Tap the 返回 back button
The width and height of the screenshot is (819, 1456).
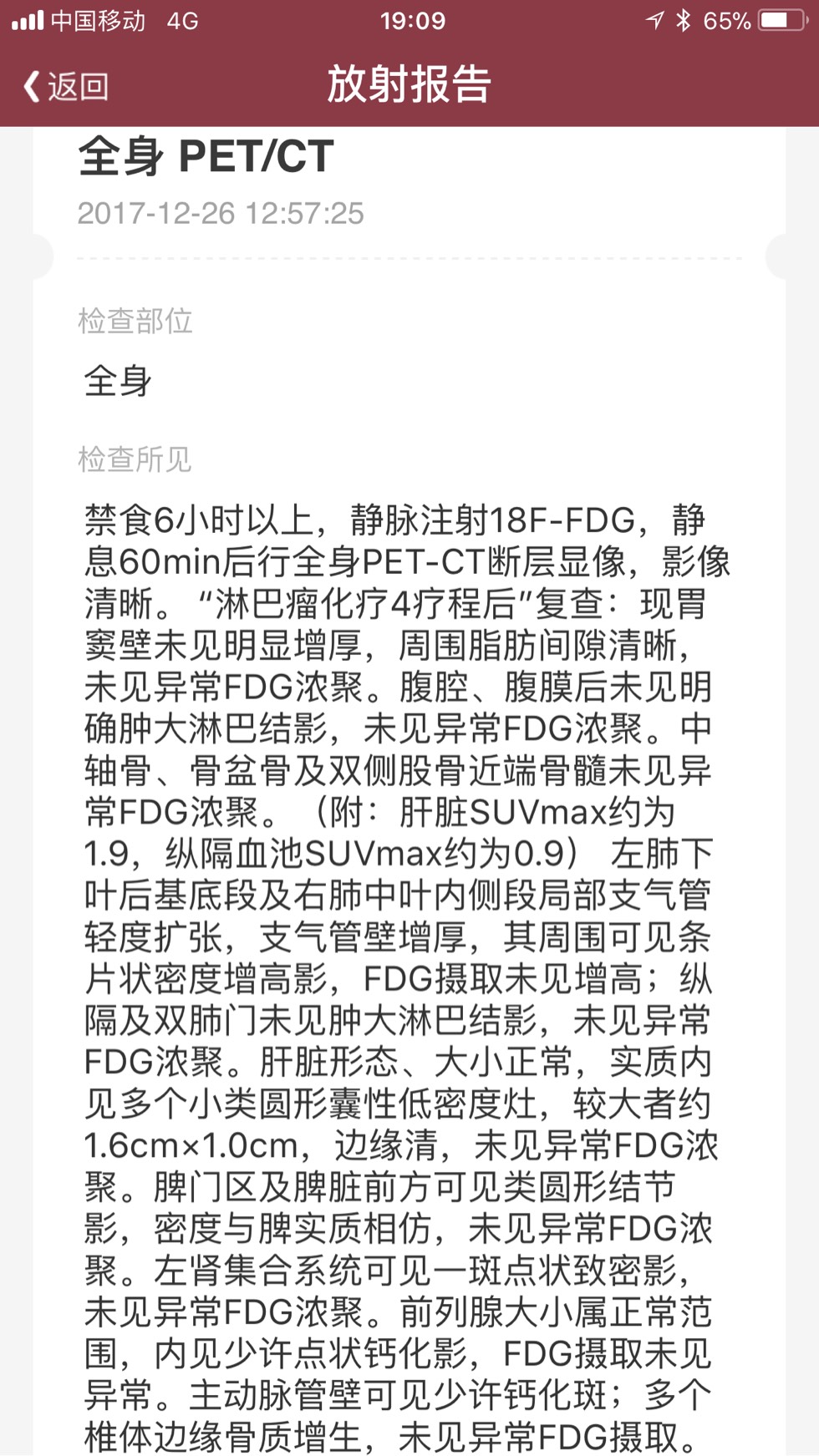point(65,86)
